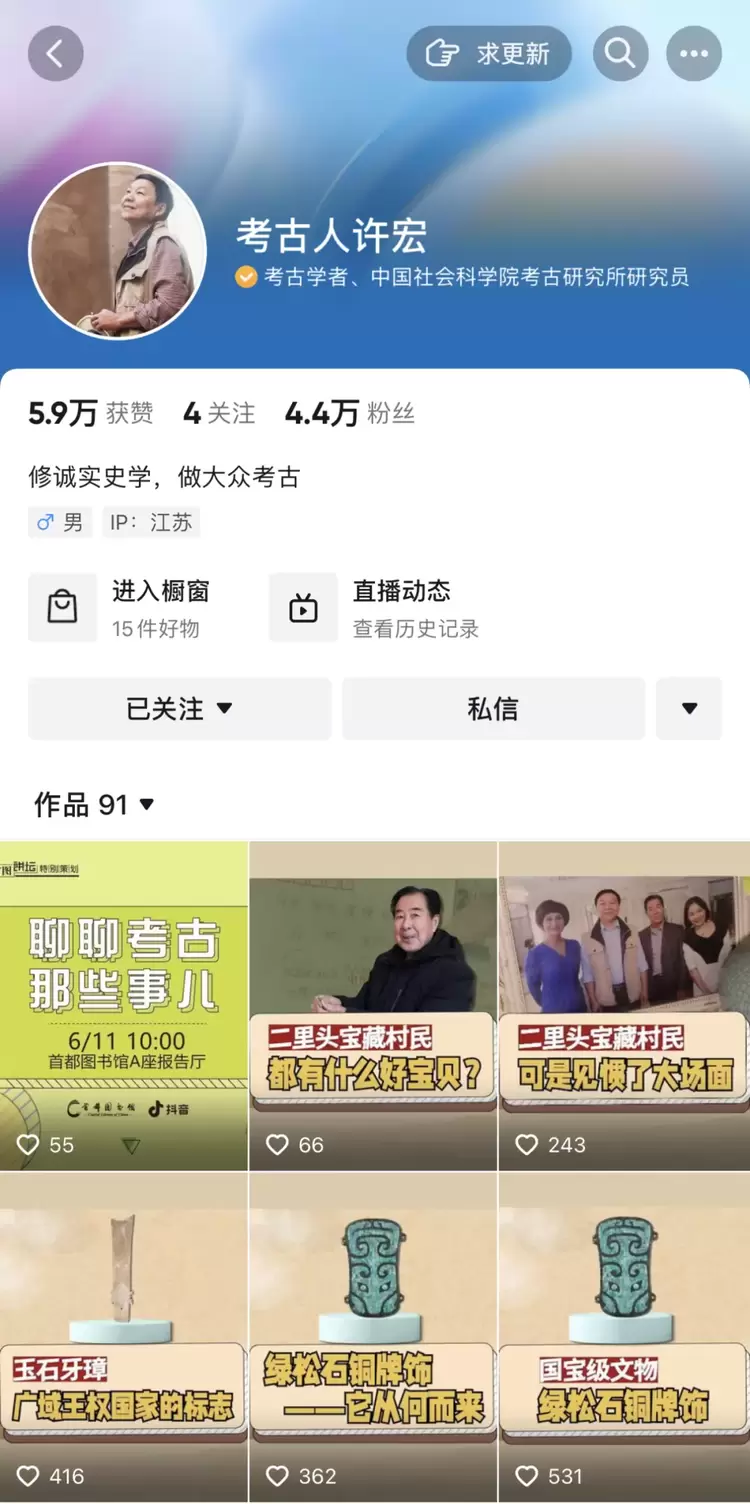Expand the arrow button beside 私信
750x1504 pixels.
coord(689,708)
